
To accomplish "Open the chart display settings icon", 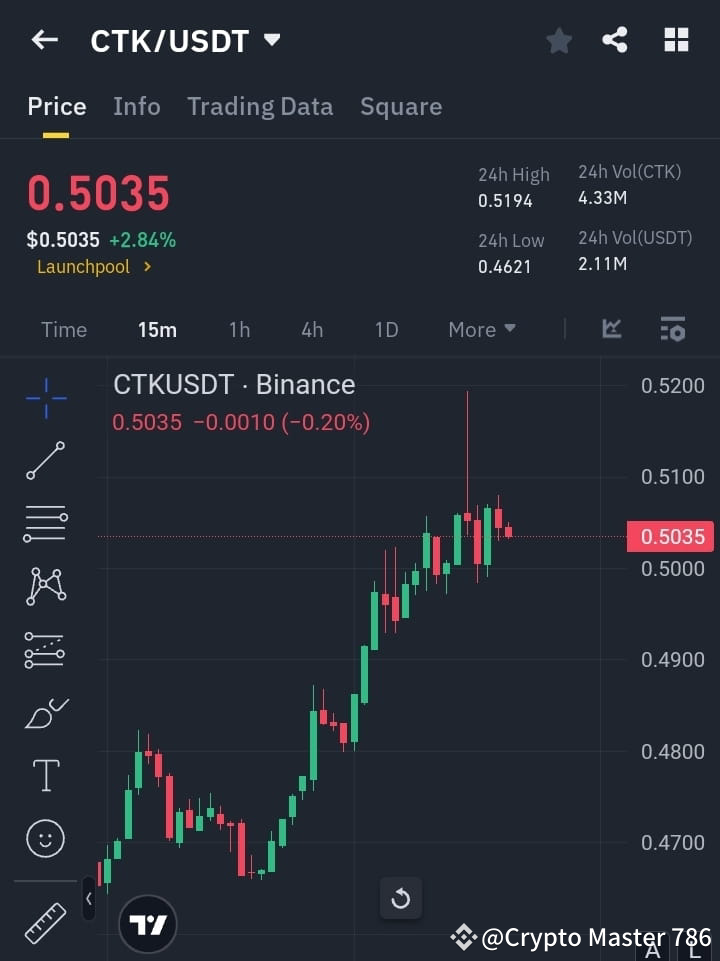I will click(x=672, y=329).
